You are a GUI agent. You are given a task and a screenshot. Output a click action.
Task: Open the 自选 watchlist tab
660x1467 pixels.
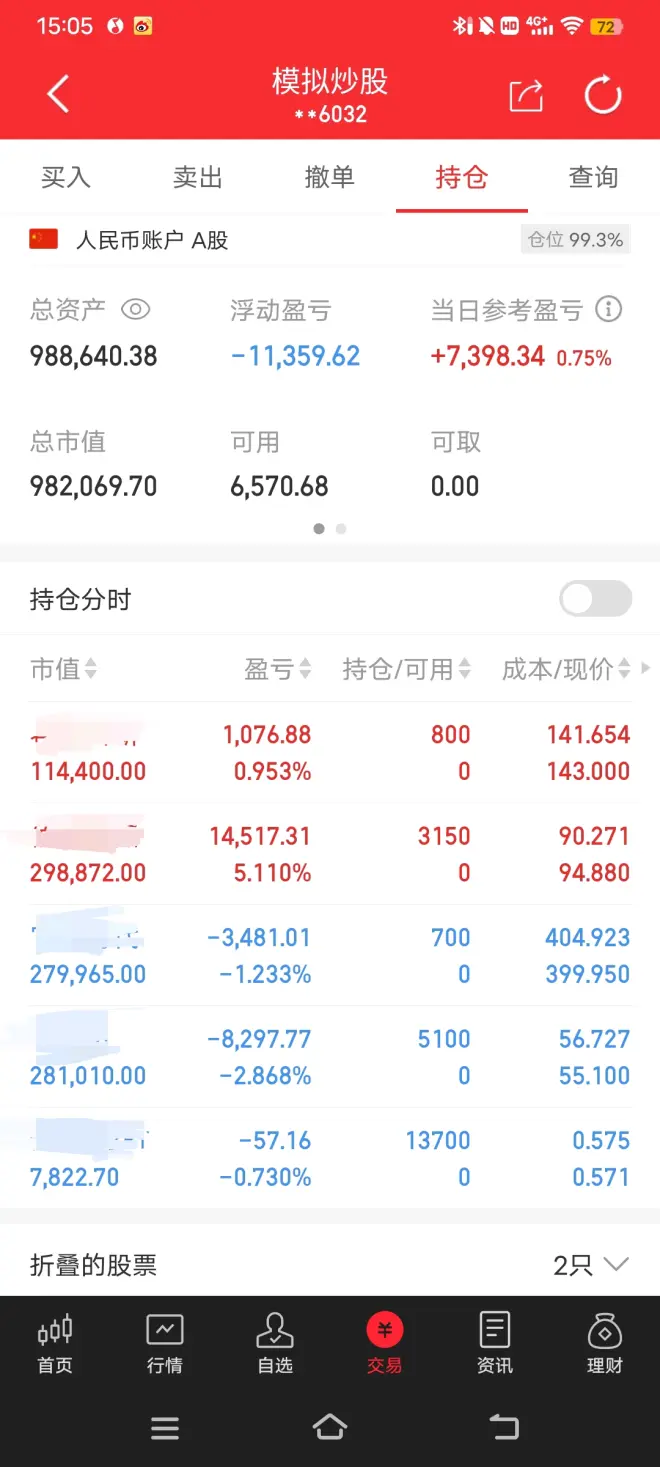(x=275, y=1343)
